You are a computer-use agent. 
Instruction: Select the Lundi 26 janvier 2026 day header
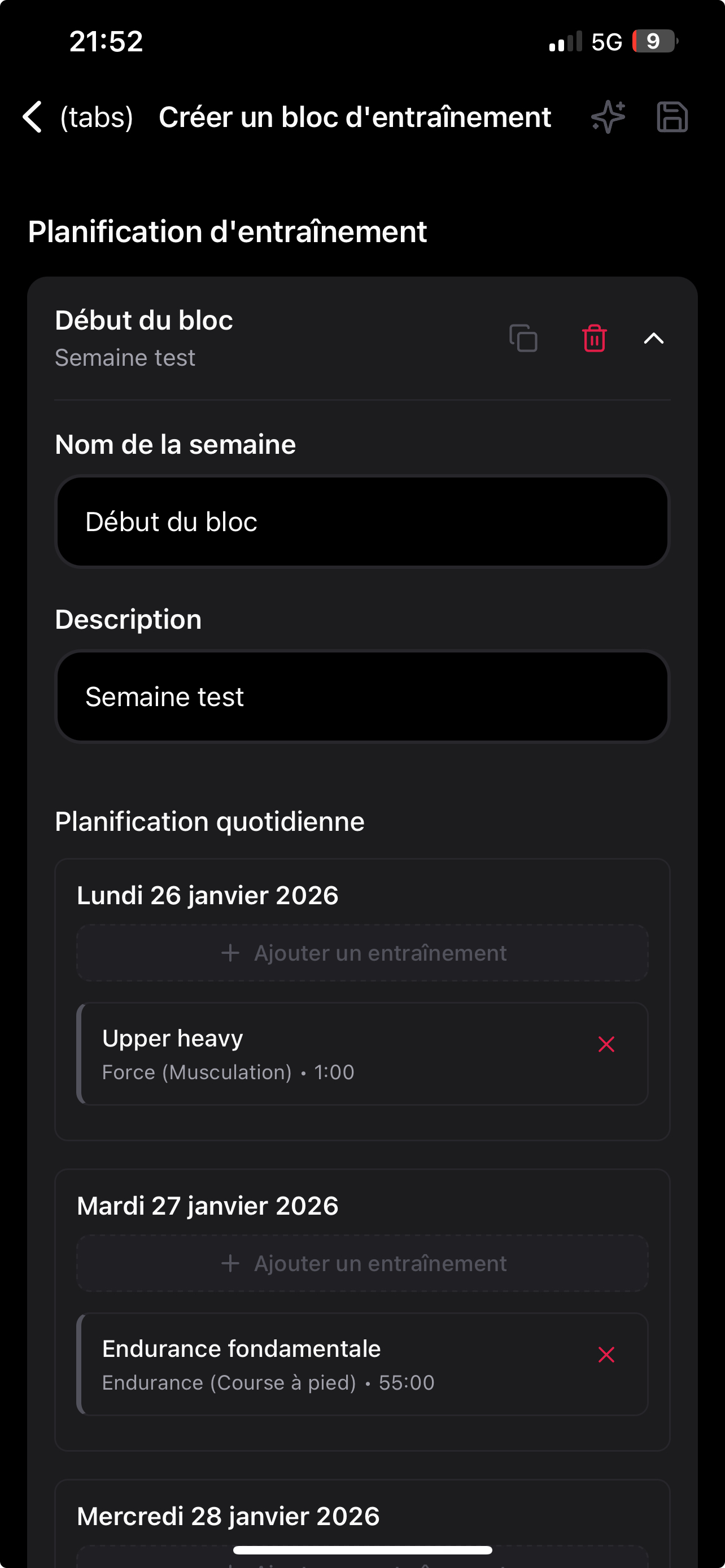point(208,894)
